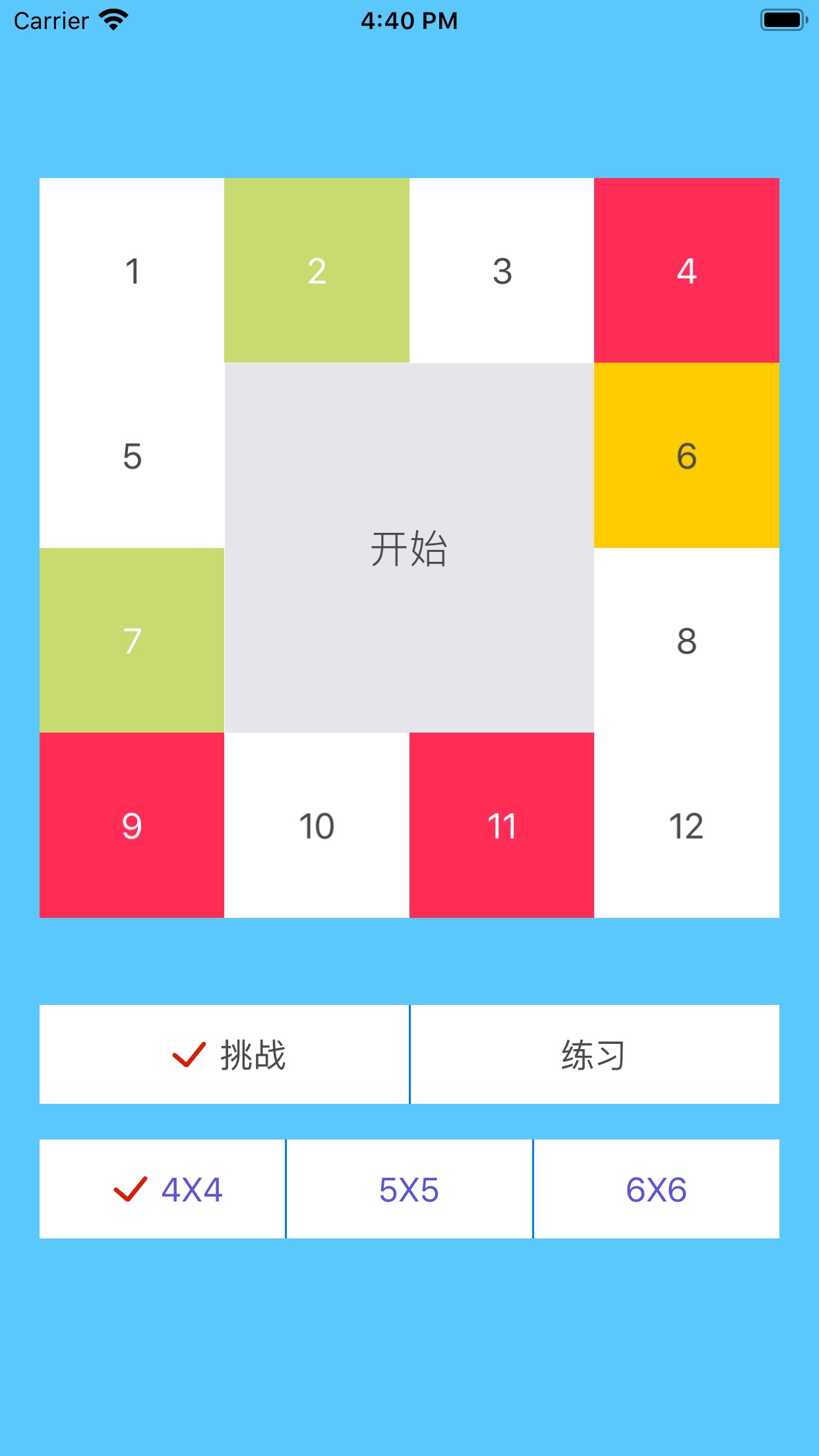The height and width of the screenshot is (1456, 819).
Task: Select tile number 8
Action: (x=686, y=640)
